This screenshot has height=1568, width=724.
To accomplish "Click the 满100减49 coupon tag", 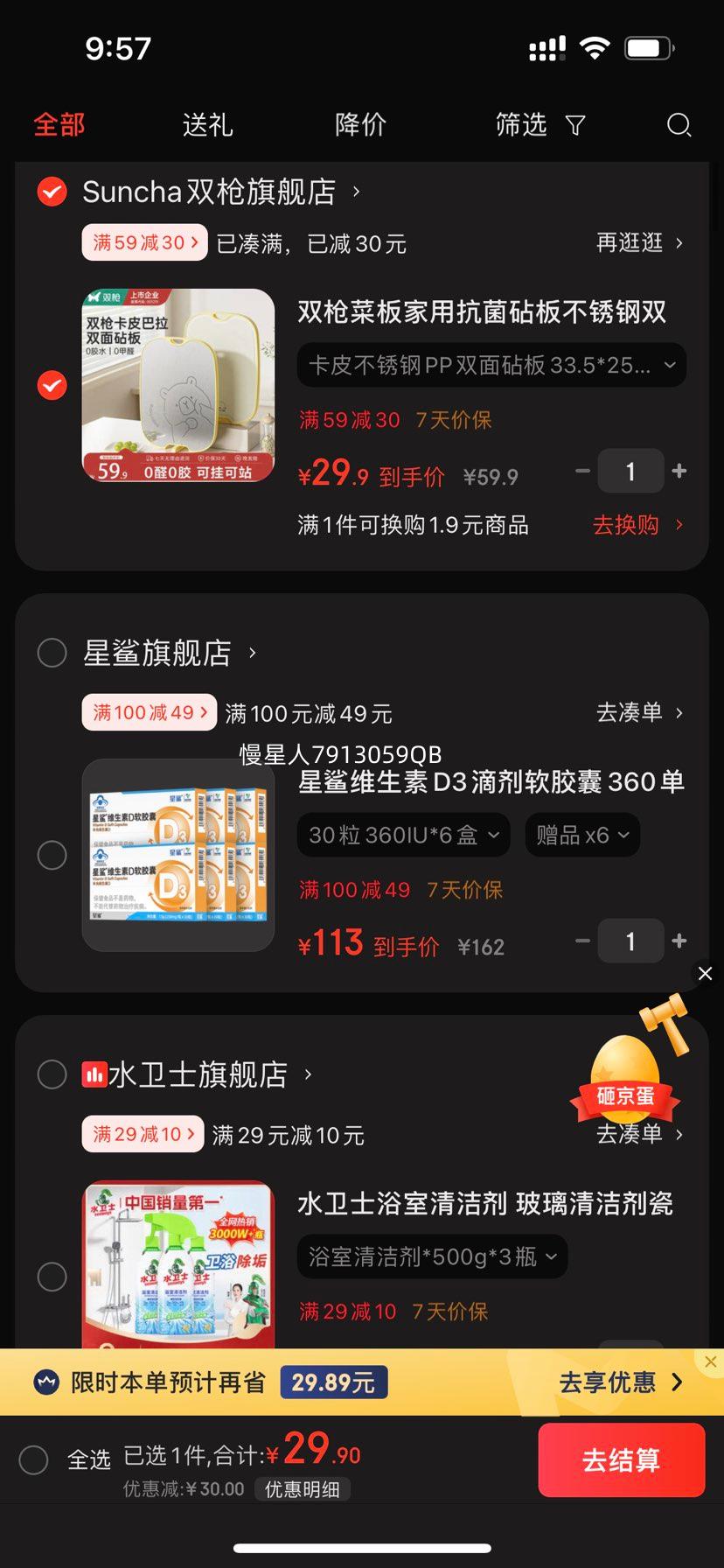I will [x=149, y=711].
